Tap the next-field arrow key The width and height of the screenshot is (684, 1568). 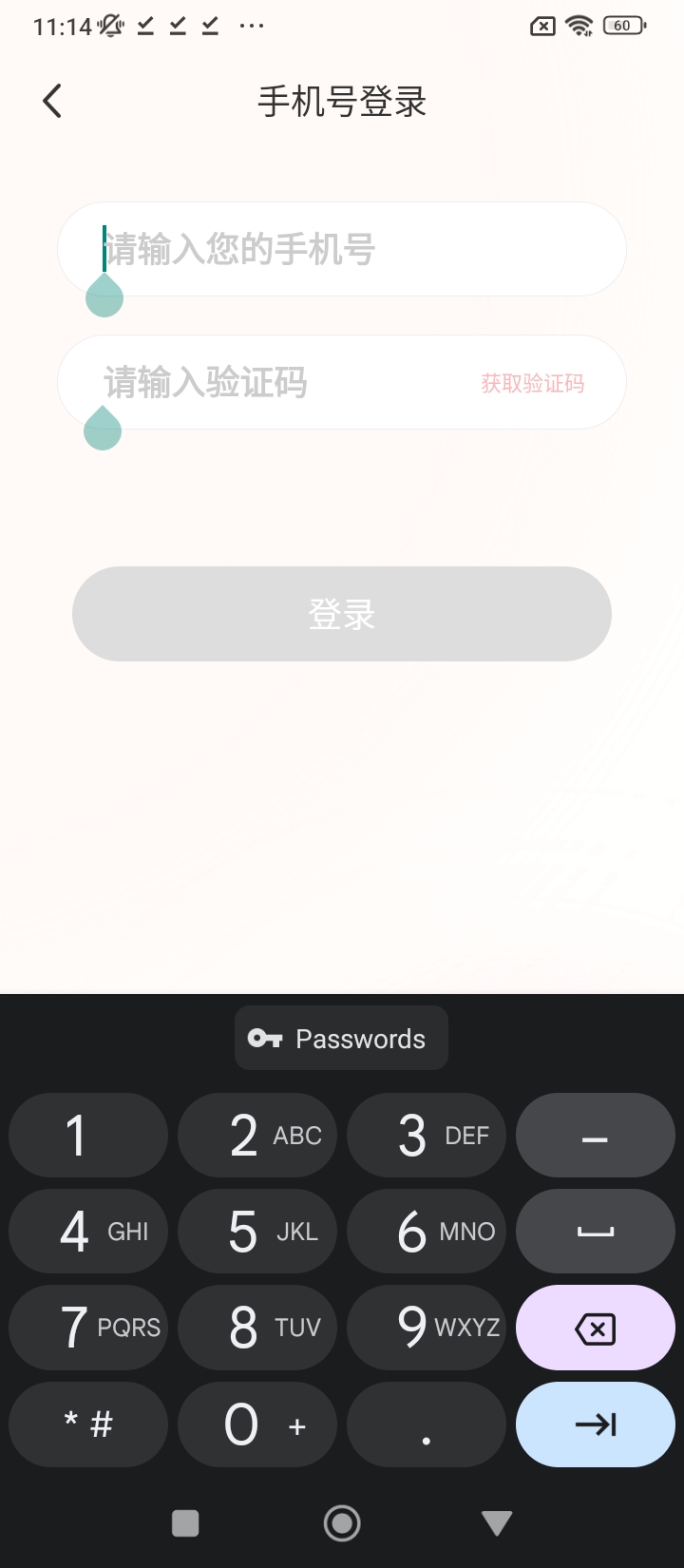click(x=596, y=1424)
